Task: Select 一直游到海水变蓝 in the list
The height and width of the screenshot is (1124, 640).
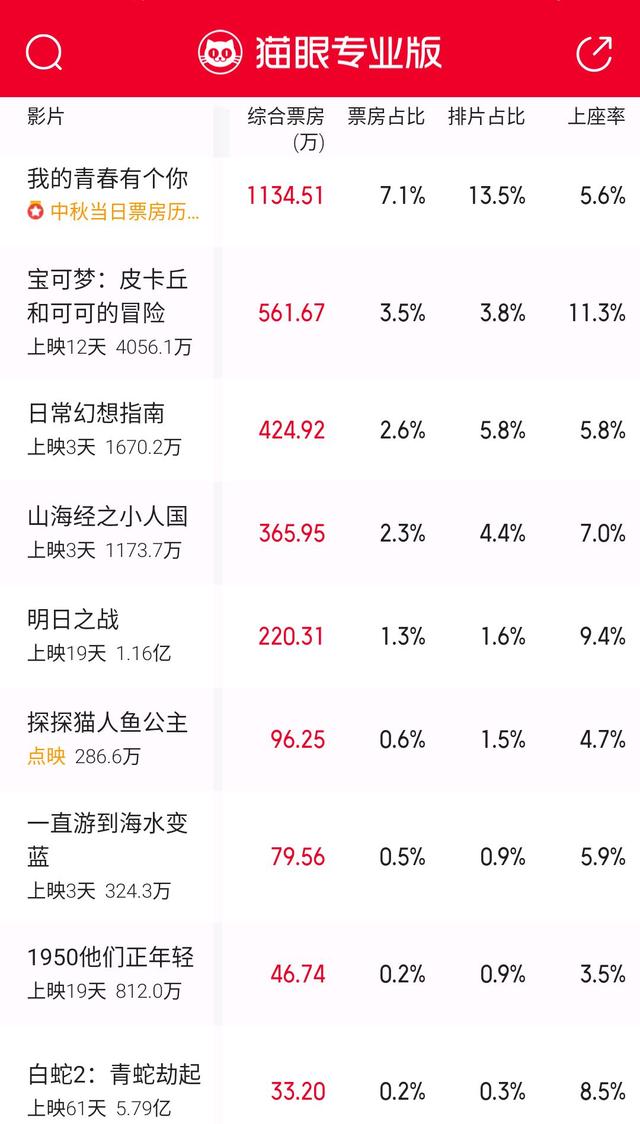Action: (320, 857)
